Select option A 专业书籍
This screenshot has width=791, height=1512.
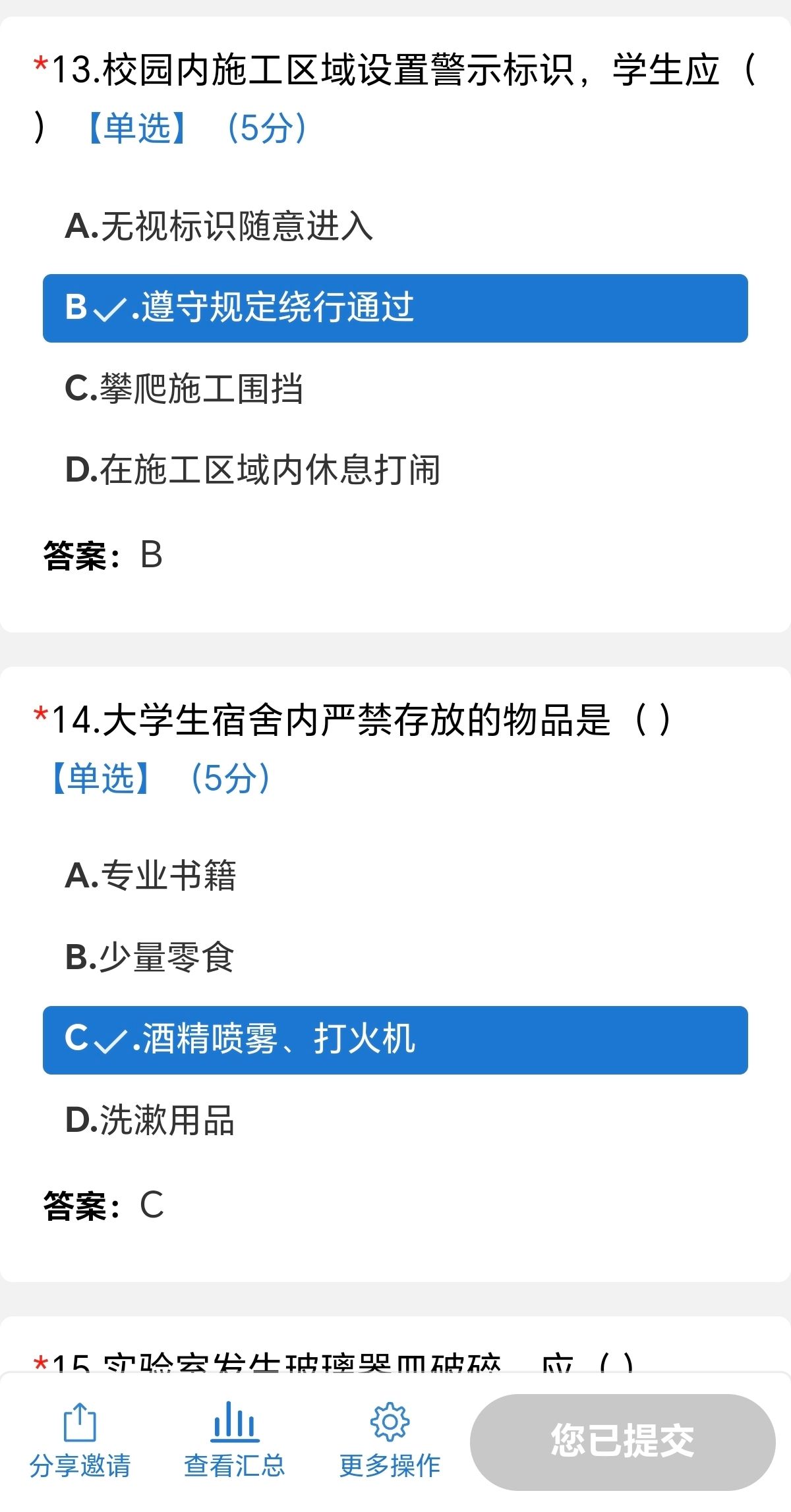click(x=151, y=876)
